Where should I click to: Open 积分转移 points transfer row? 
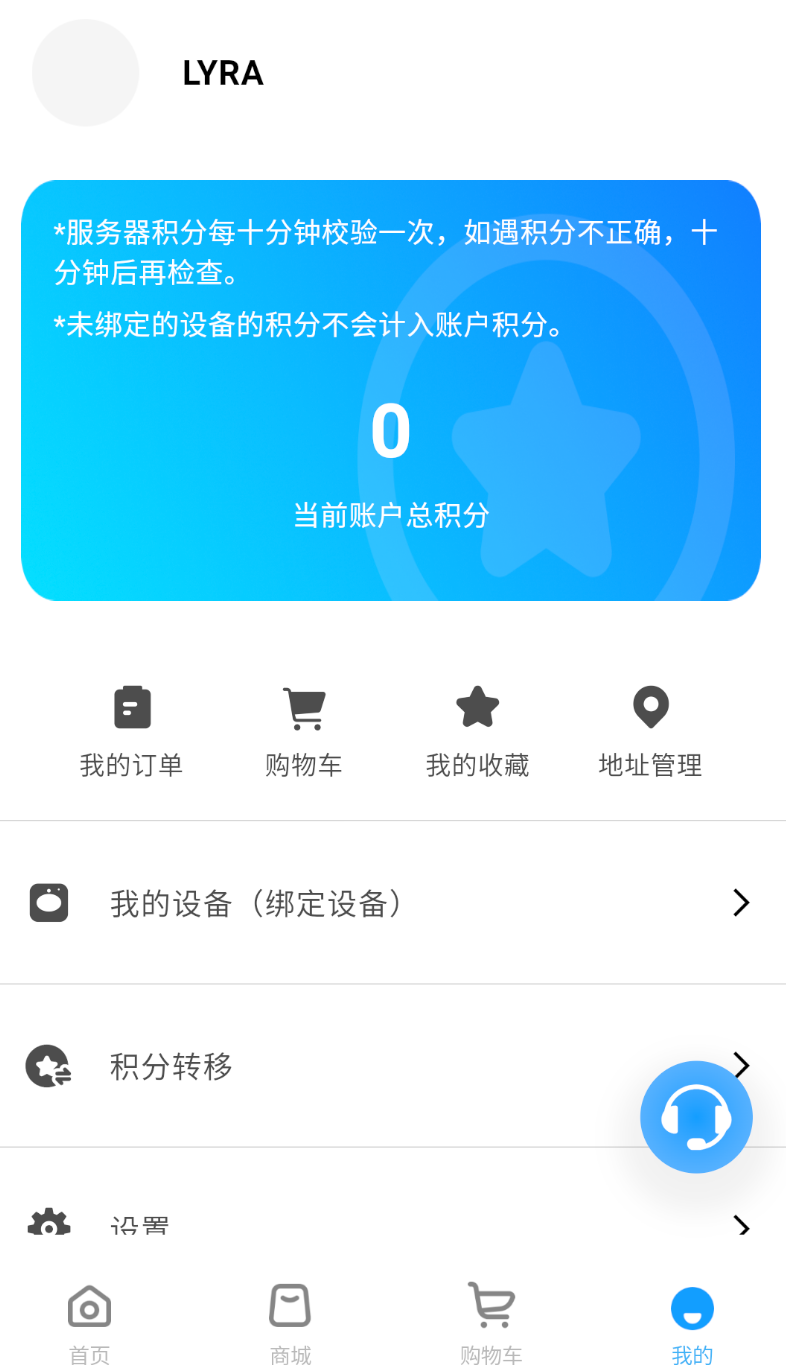[x=393, y=1066]
